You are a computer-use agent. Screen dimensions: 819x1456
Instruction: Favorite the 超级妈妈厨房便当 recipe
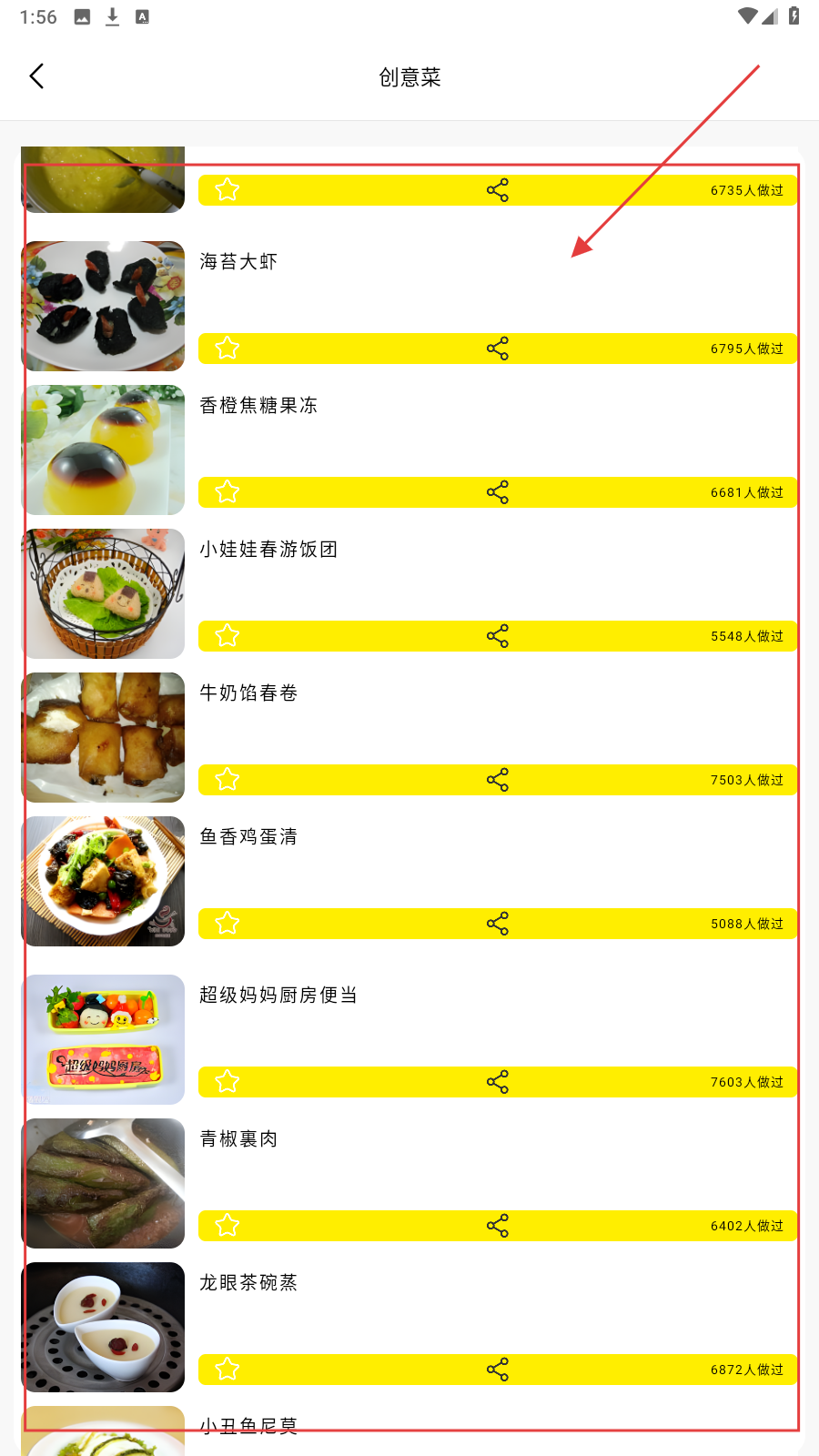[x=227, y=1082]
